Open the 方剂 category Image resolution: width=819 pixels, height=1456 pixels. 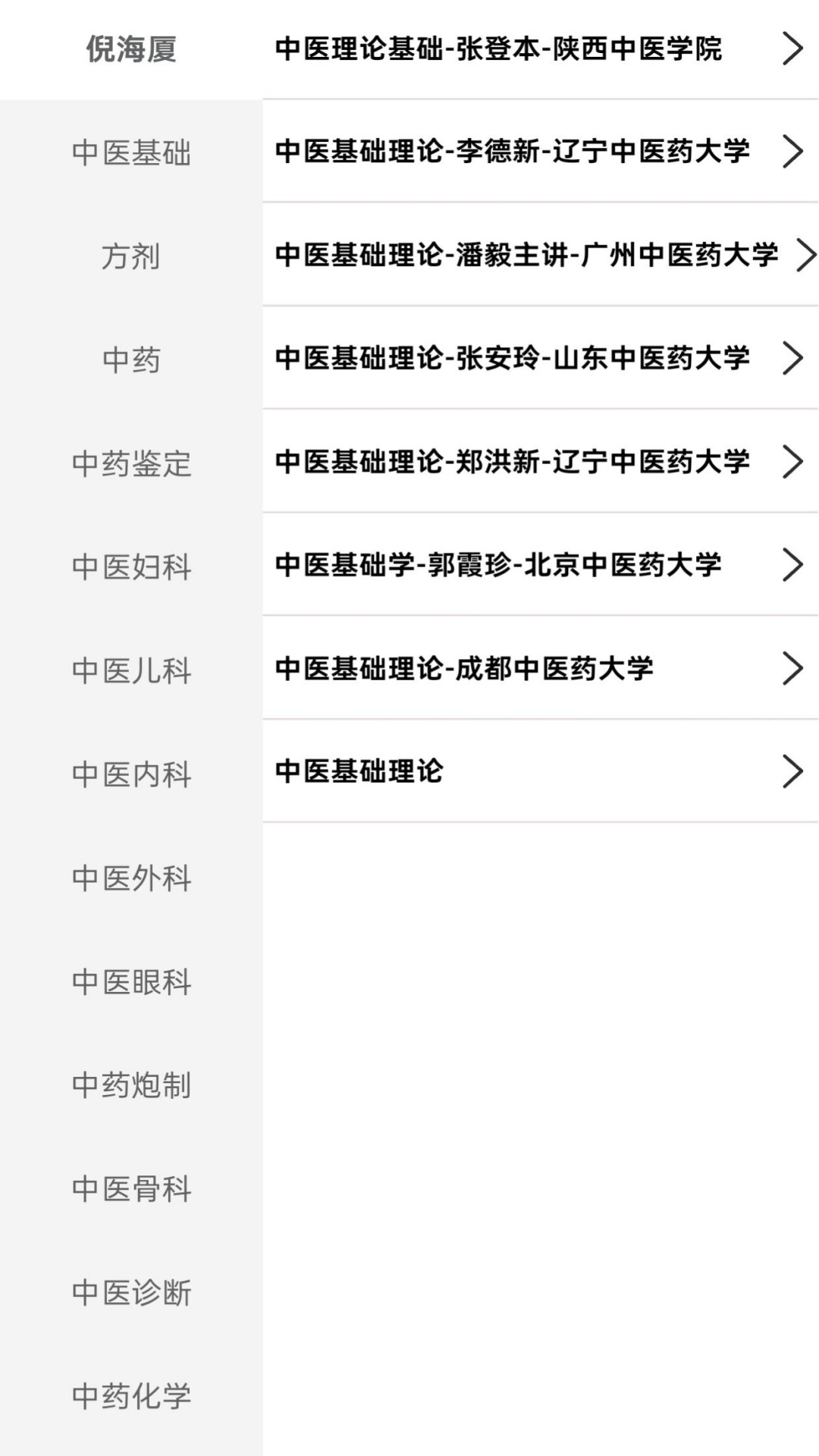point(130,257)
